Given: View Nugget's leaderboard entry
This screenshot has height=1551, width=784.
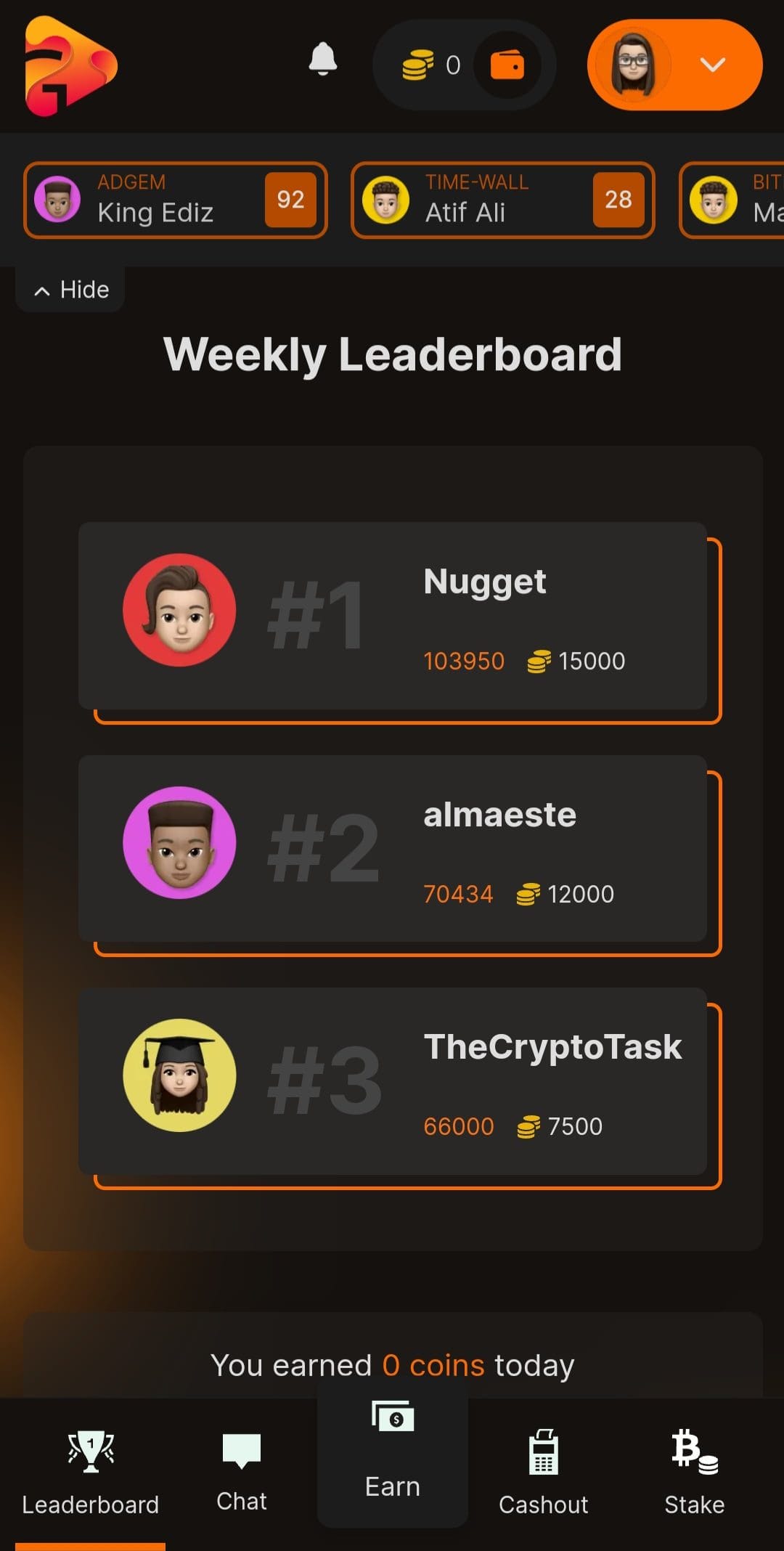Looking at the screenshot, I should [x=393, y=616].
